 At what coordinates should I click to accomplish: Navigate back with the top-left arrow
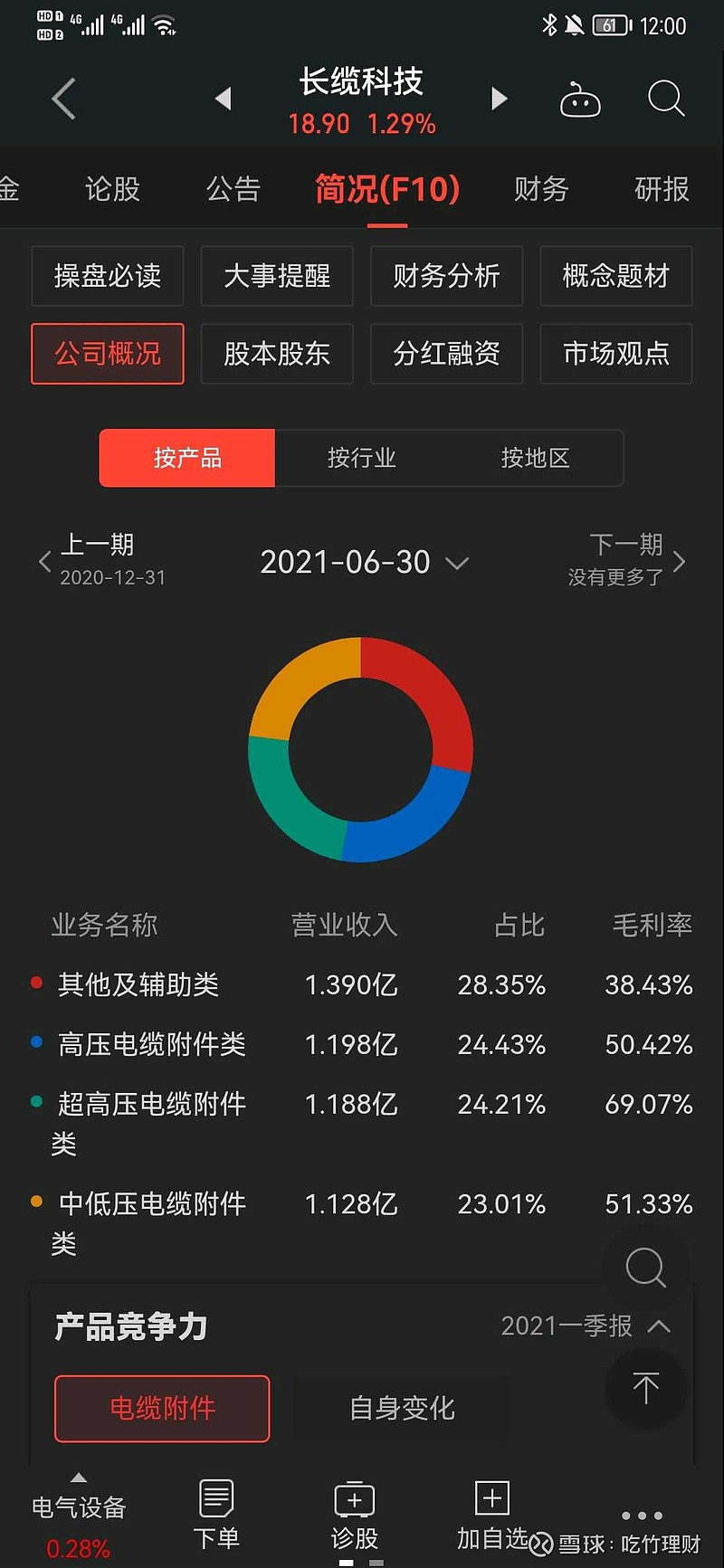pos(63,100)
